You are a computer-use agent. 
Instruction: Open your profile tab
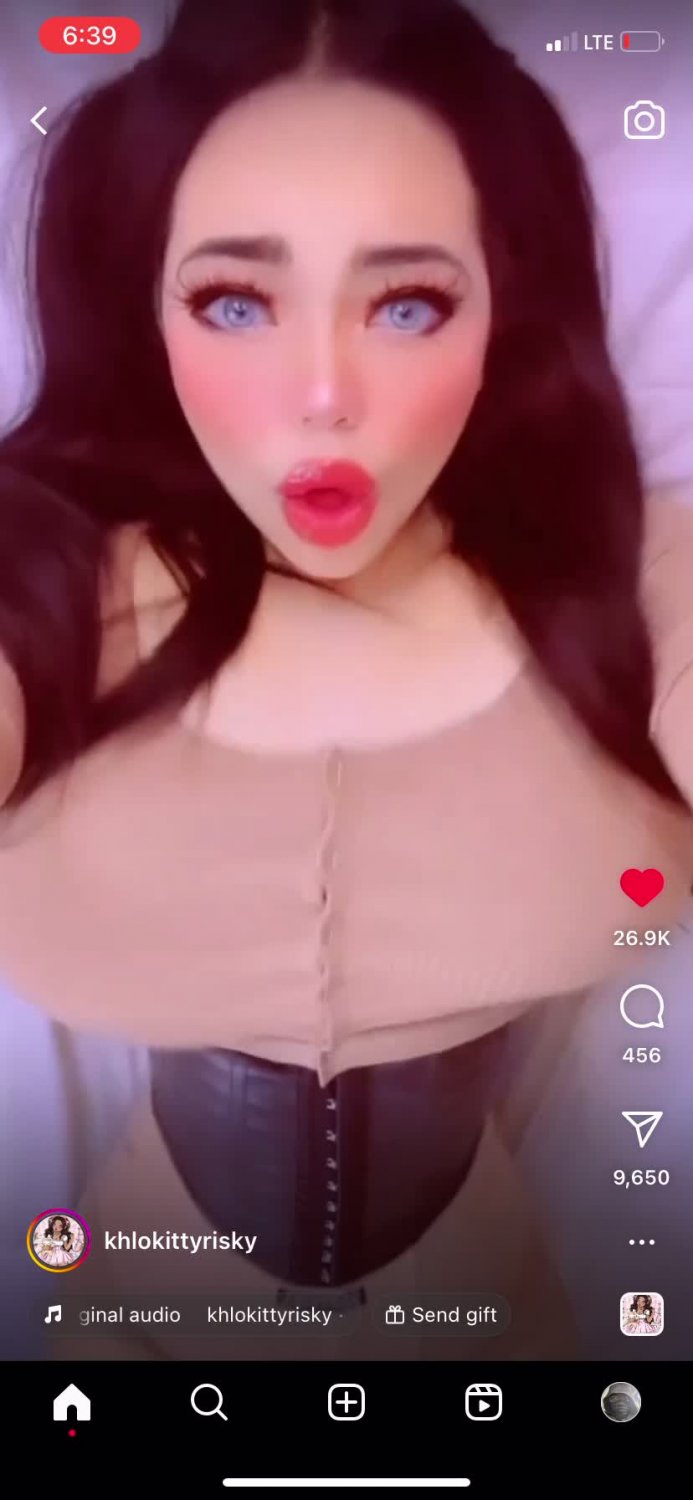coord(621,1403)
